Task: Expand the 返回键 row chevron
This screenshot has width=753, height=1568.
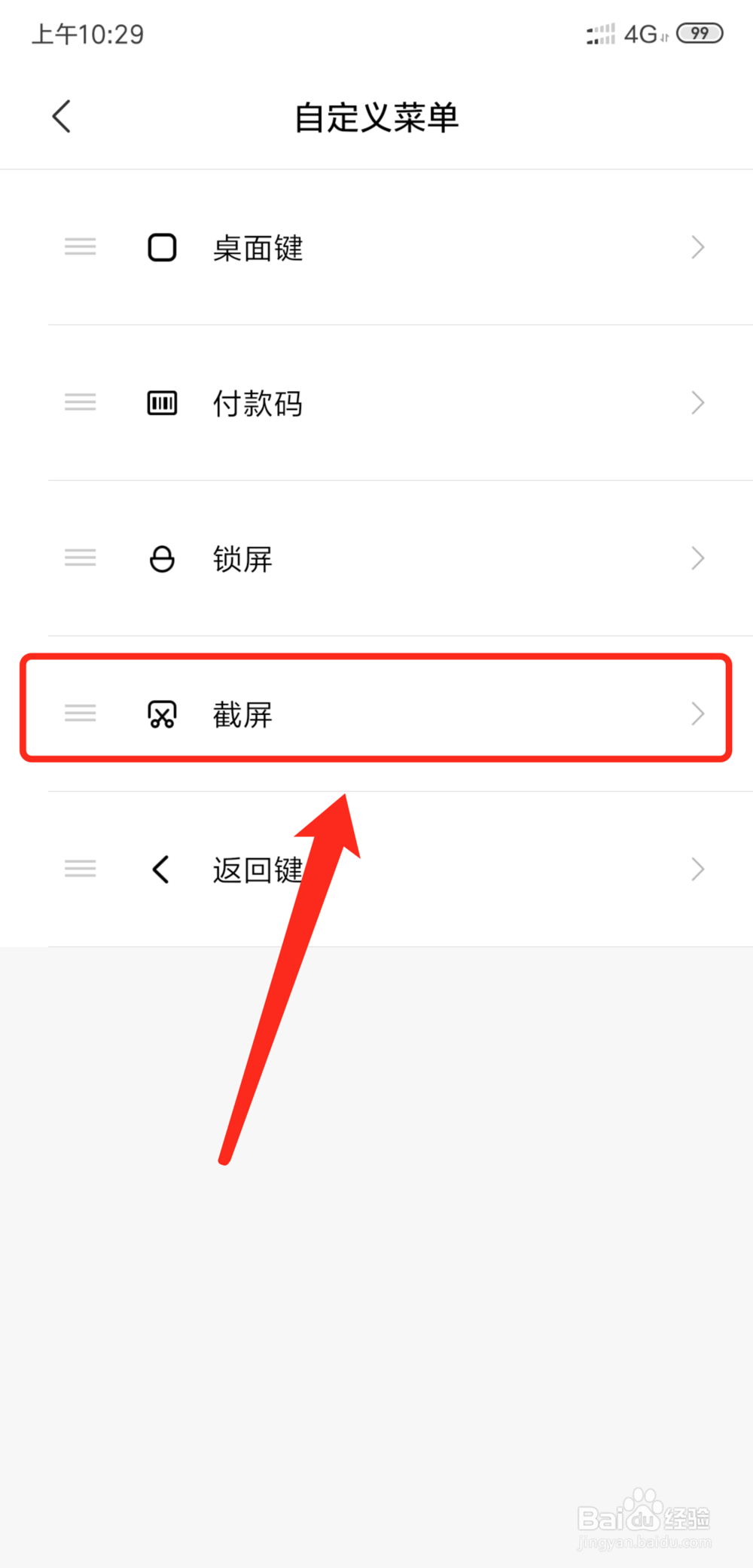Action: 697,869
